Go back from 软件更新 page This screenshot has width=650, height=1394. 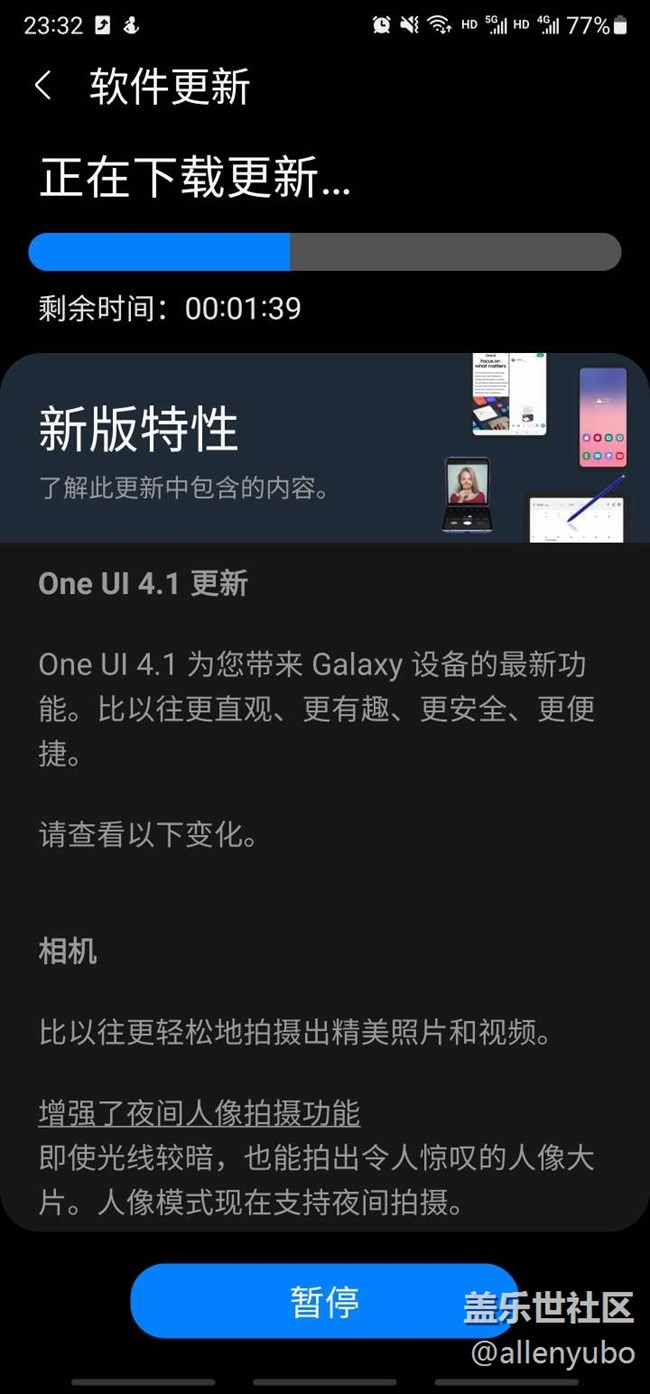[x=43, y=86]
